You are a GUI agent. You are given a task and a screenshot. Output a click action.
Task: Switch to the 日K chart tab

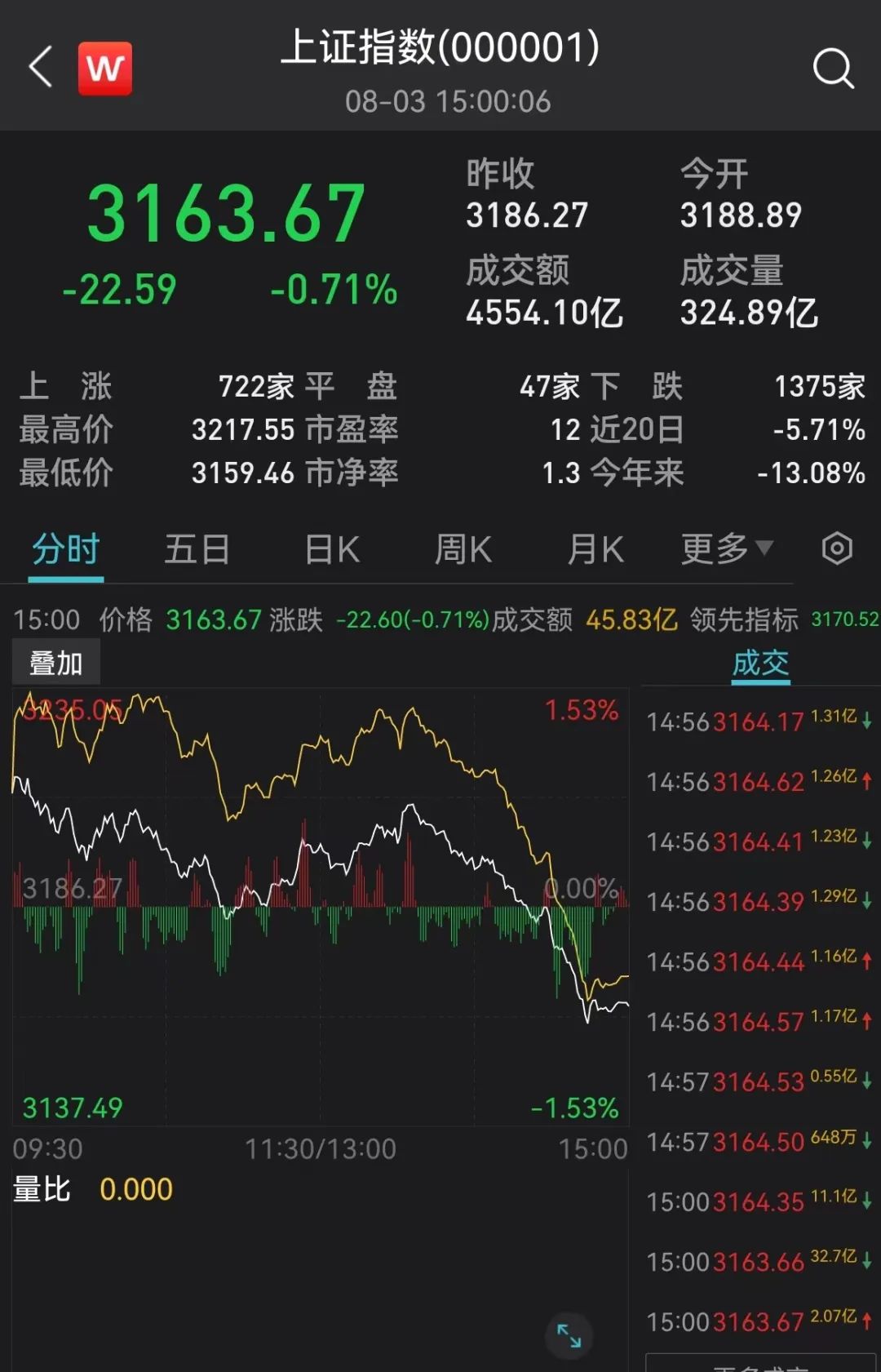332,549
